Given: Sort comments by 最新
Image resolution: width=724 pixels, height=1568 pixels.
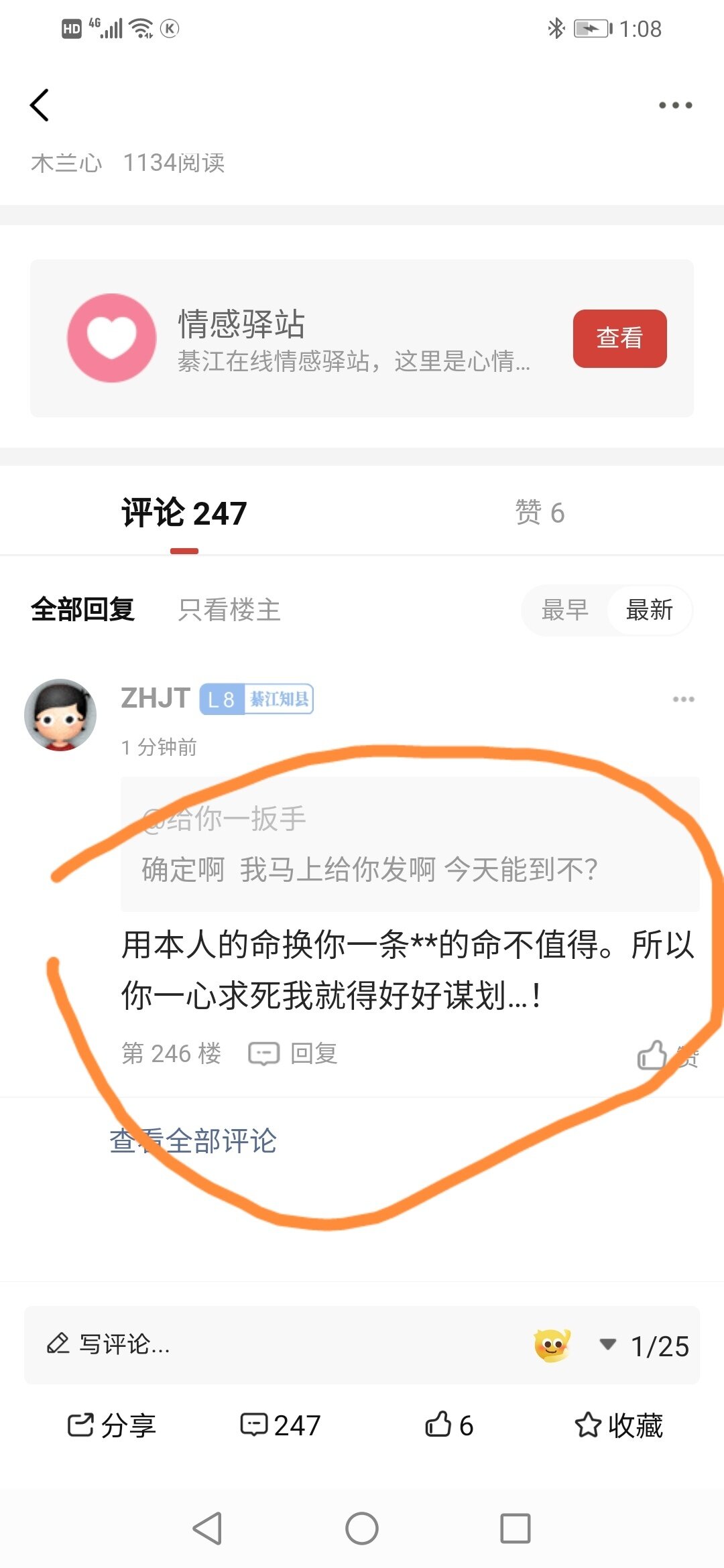Looking at the screenshot, I should pos(649,610).
